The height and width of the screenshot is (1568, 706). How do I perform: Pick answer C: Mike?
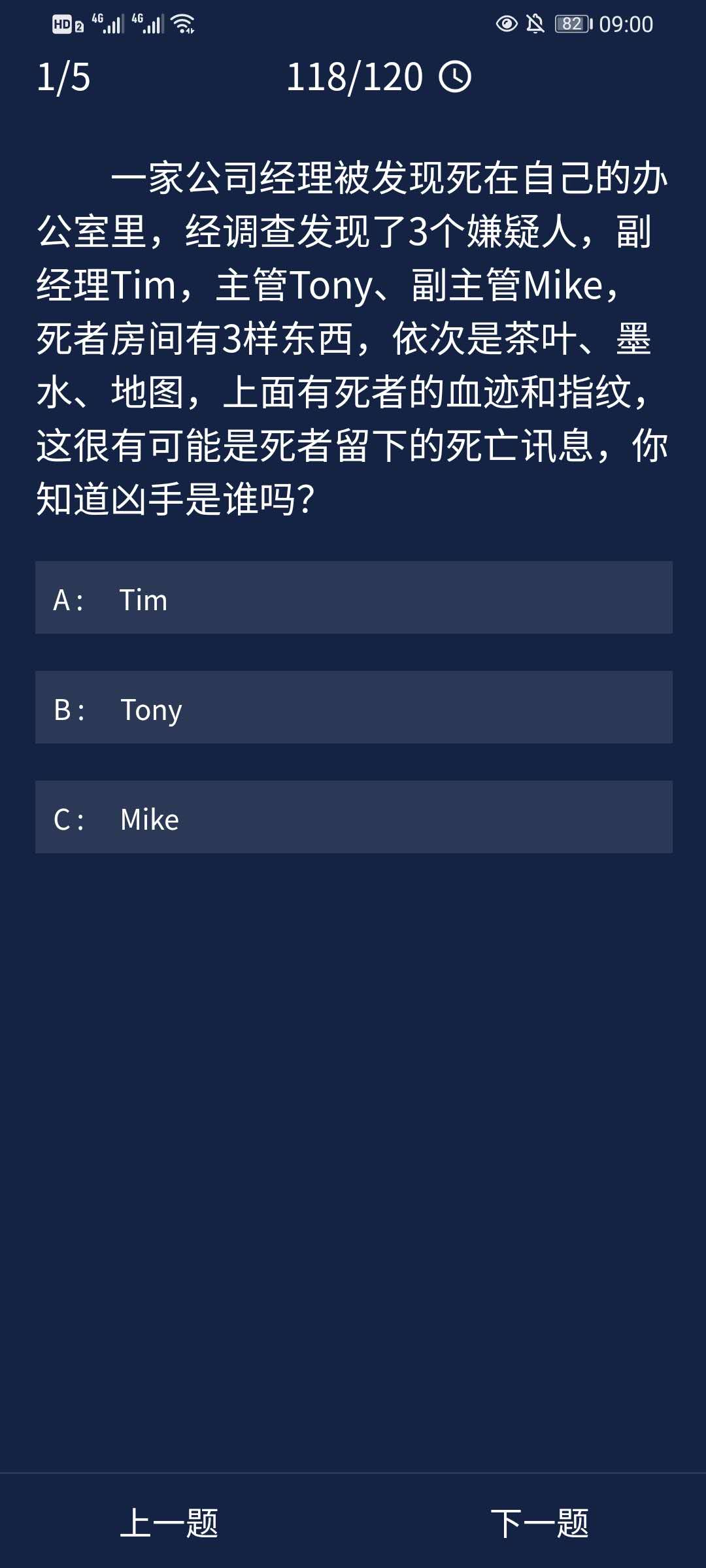click(353, 817)
